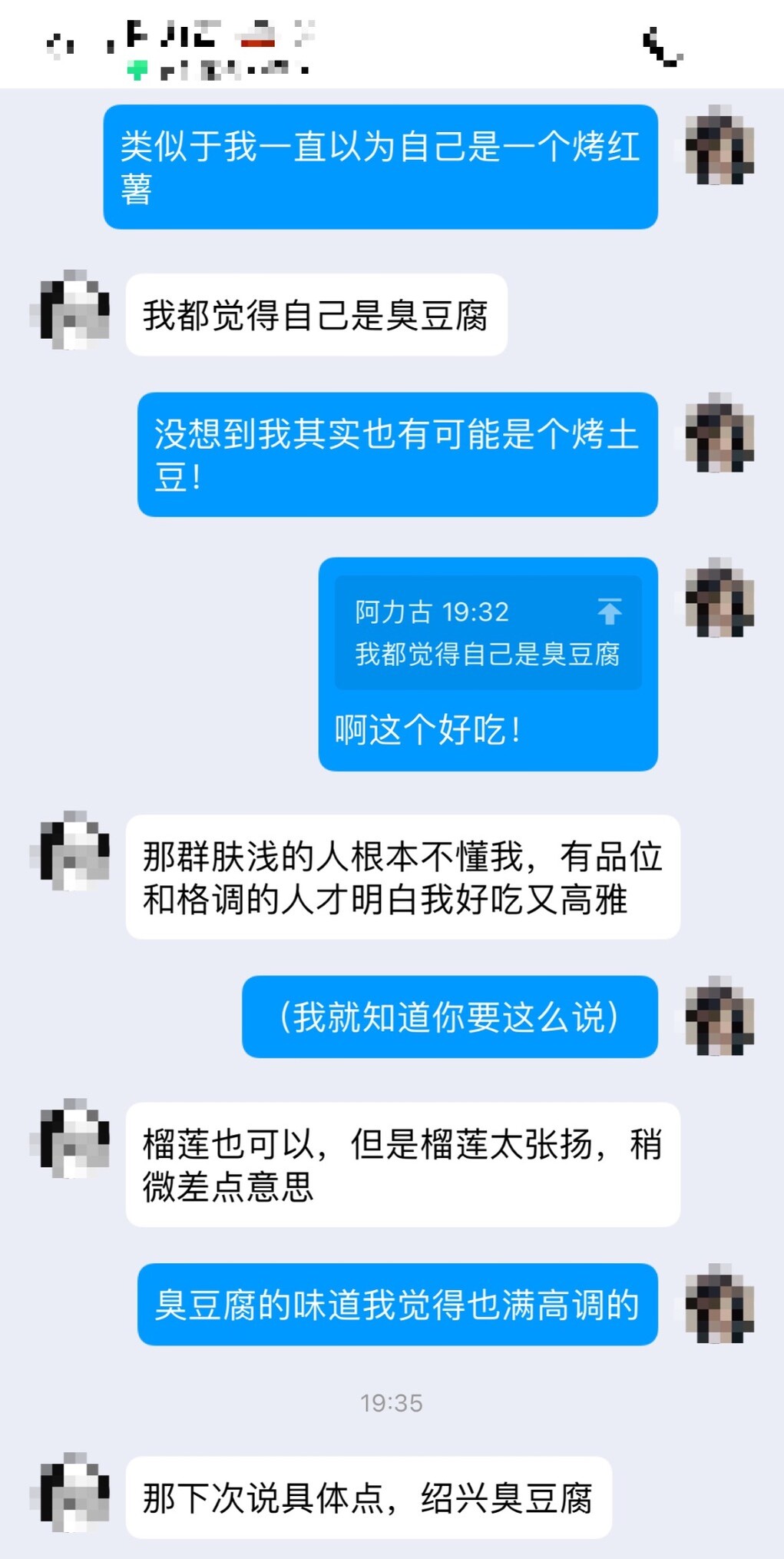This screenshot has height=1559, width=784.
Task: Tap avatar next to (我就知道你要这么说) bubble
Action: [719, 1016]
